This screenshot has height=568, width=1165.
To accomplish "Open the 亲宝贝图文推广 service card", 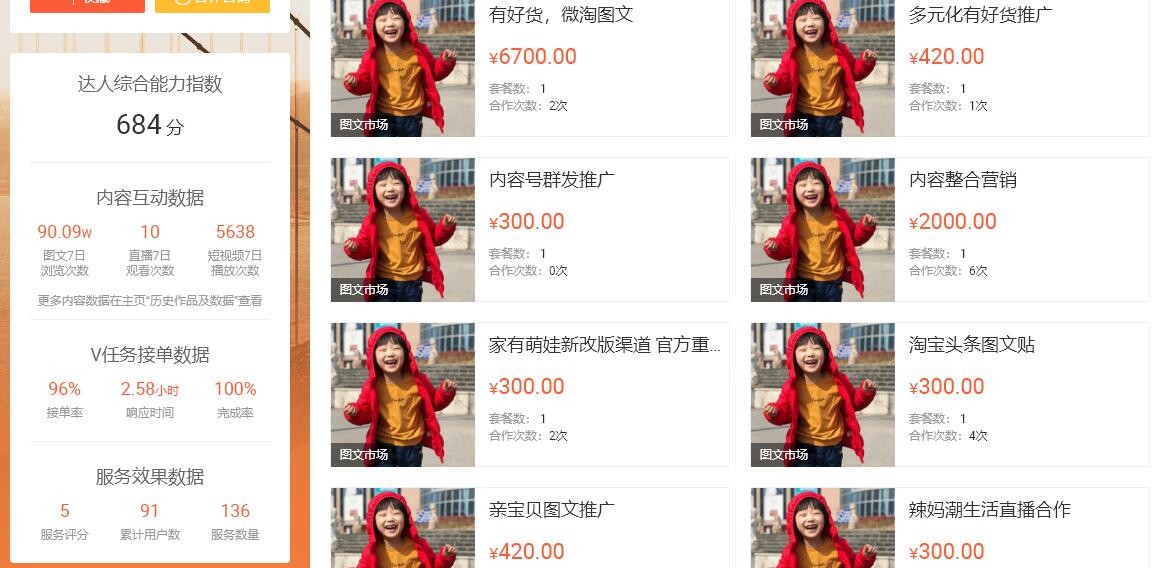I will (x=552, y=510).
